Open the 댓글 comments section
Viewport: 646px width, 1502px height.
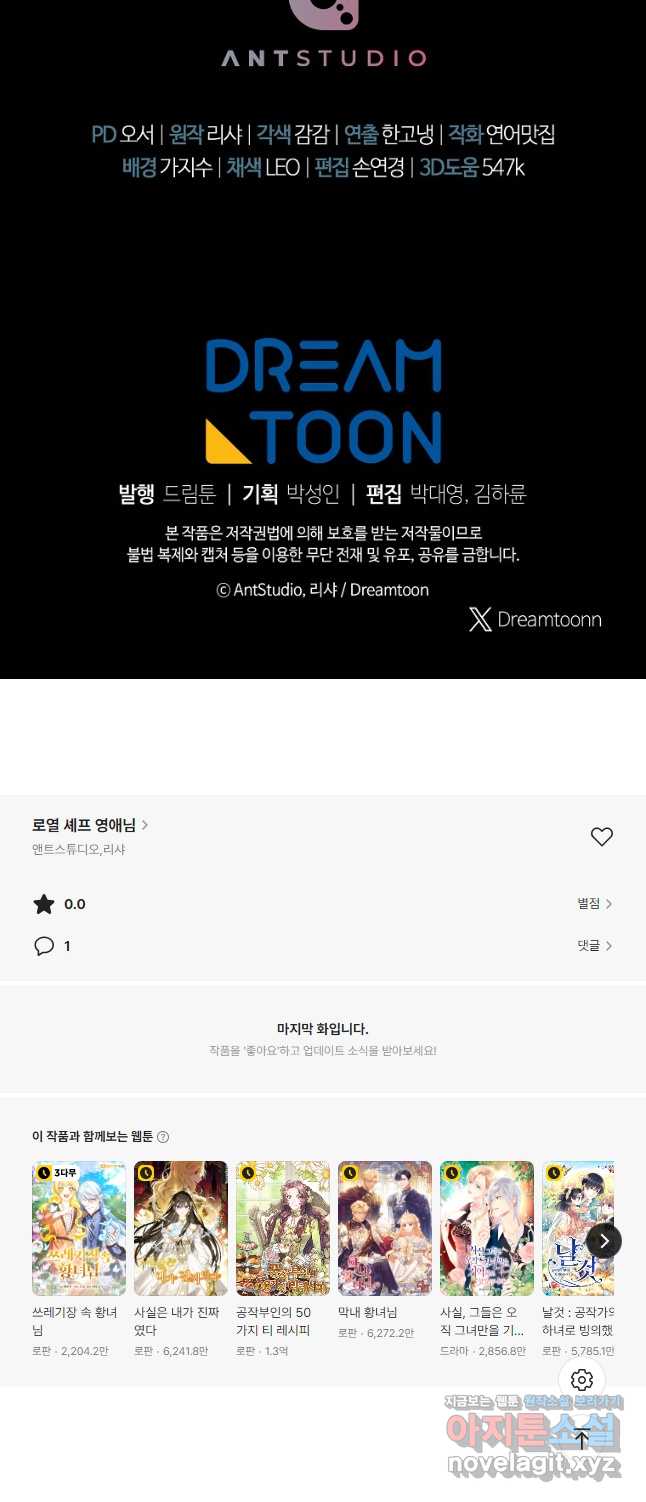tap(594, 946)
